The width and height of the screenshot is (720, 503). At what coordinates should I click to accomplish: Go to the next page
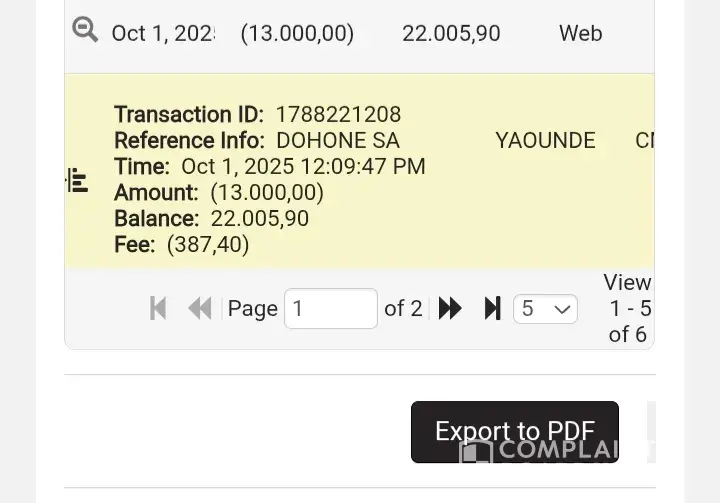pos(450,308)
